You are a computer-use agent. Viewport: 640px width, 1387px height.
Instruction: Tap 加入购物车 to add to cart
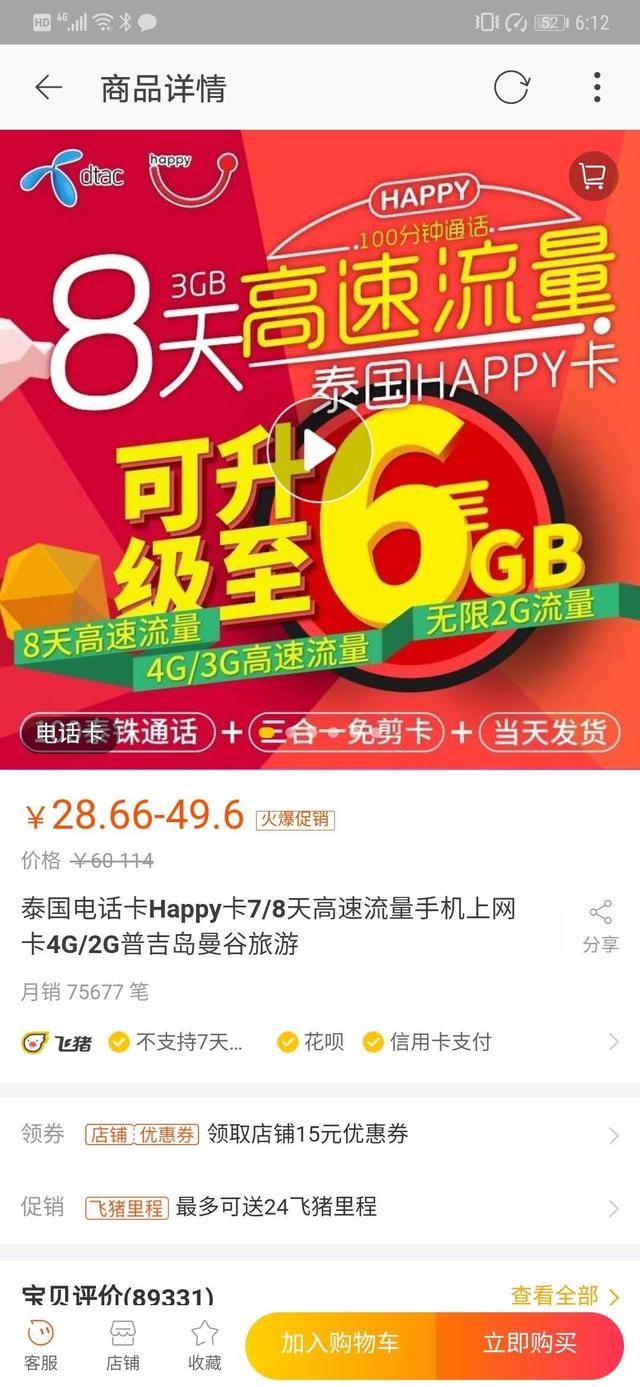(342, 1344)
